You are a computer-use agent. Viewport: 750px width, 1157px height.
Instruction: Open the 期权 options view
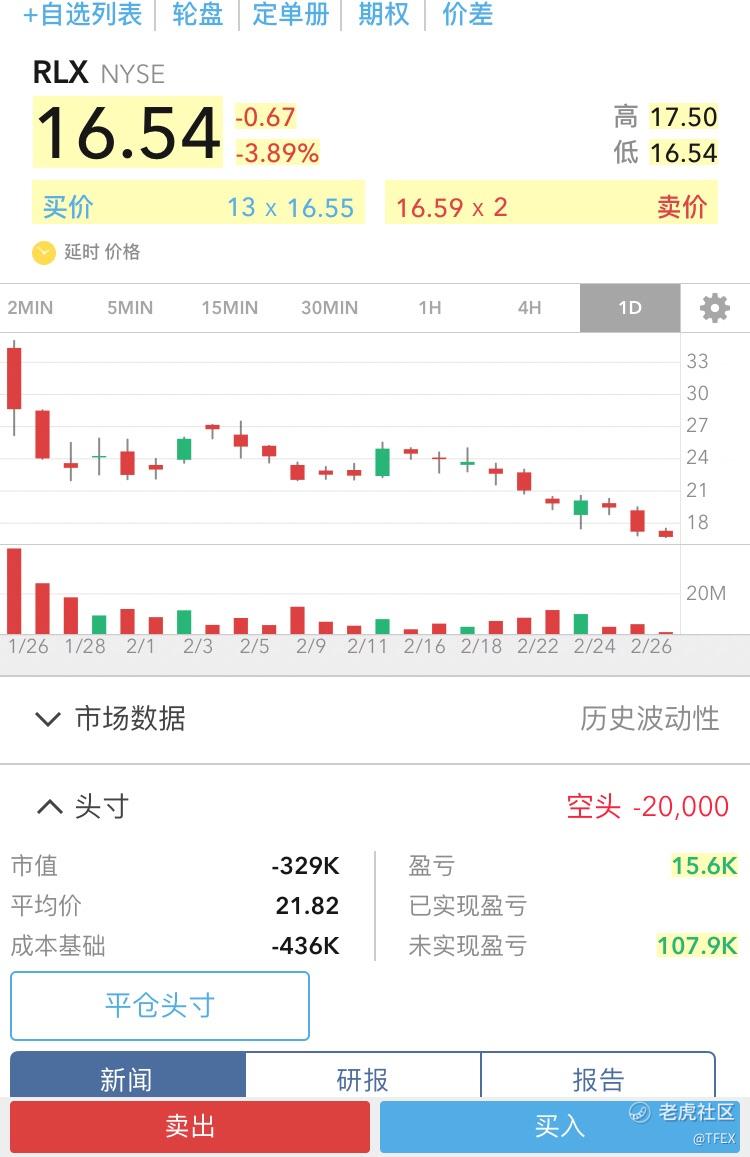[383, 15]
